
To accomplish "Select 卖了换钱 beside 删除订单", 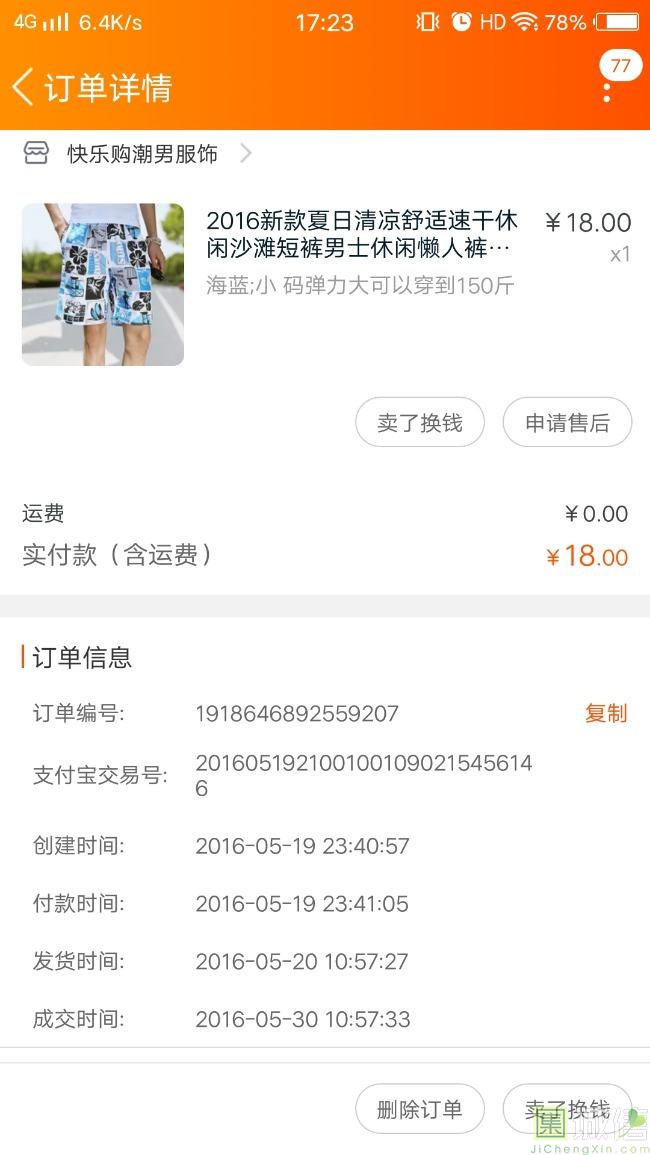I will pos(567,1109).
